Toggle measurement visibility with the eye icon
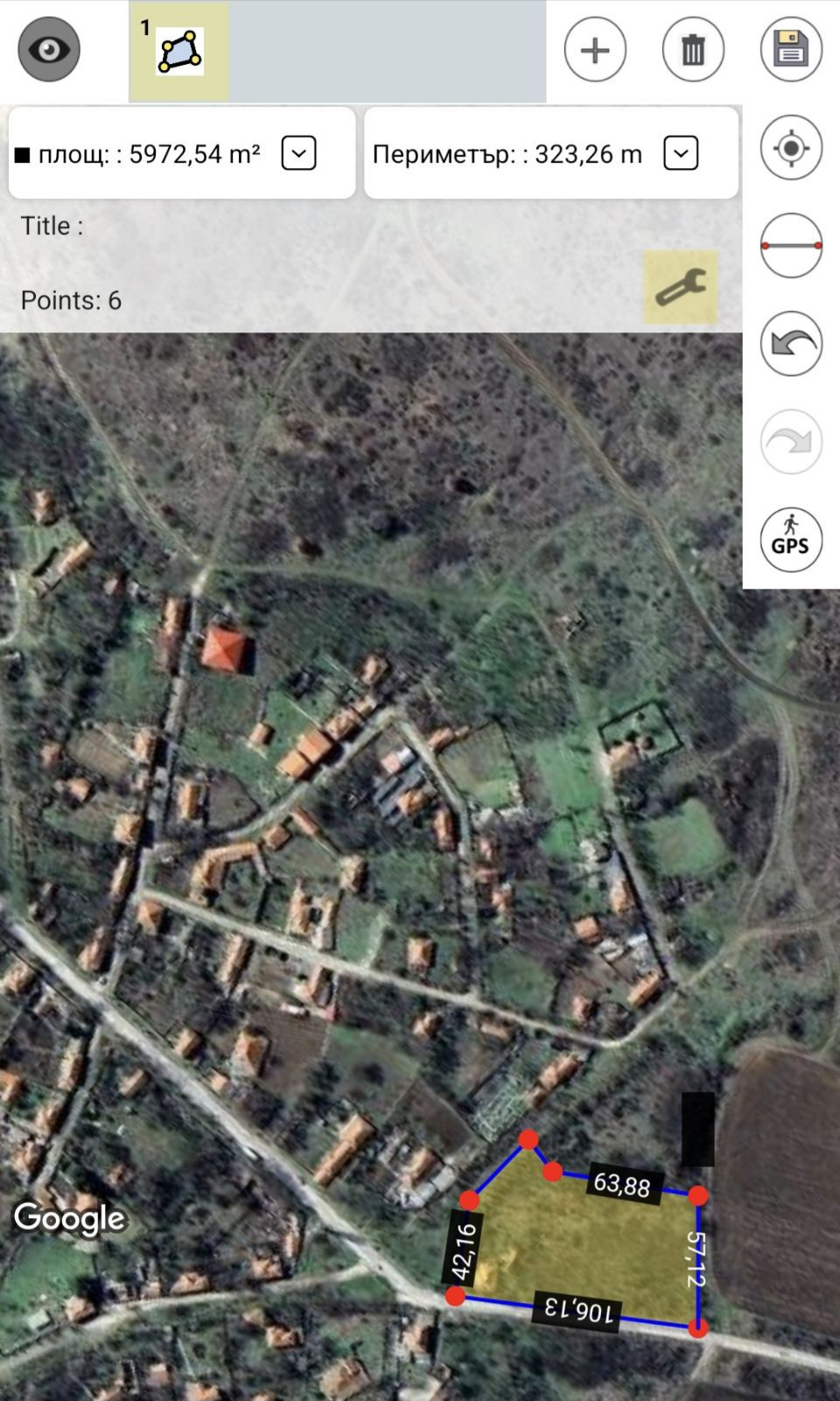Viewport: 840px width, 1401px height. [49, 49]
